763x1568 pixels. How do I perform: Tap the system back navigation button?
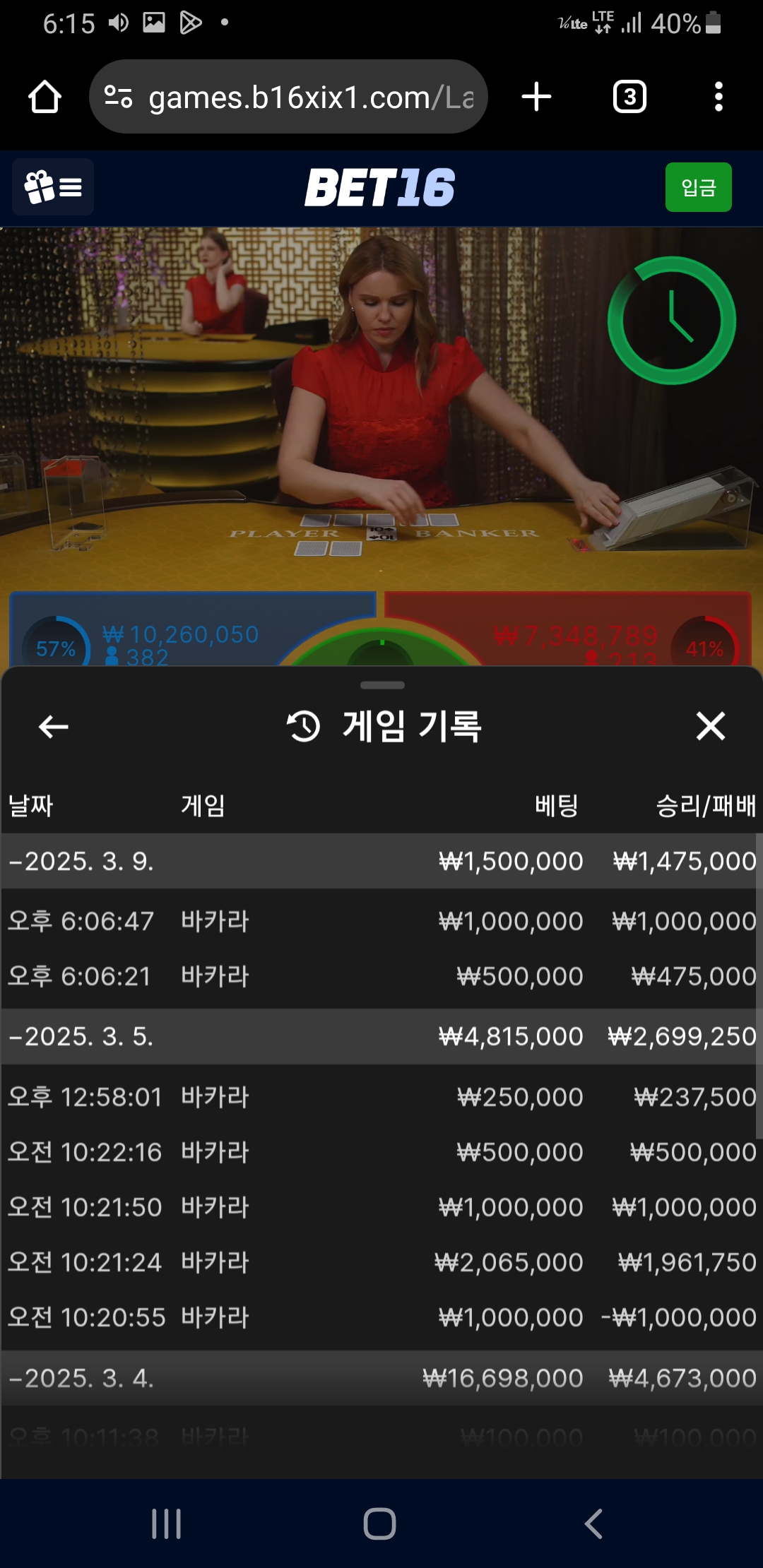pos(593,1524)
